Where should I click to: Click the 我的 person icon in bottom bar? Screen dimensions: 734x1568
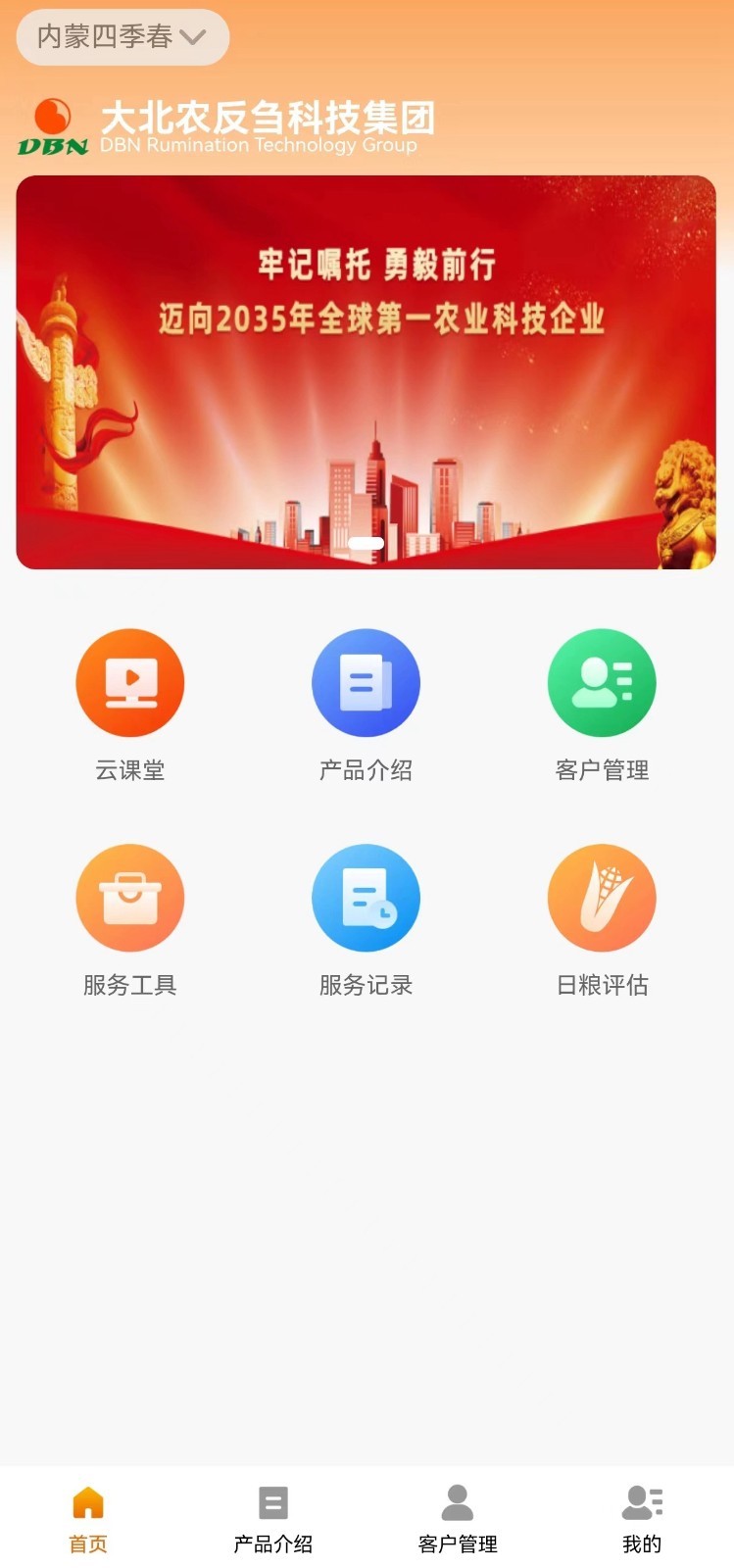pos(642,1499)
